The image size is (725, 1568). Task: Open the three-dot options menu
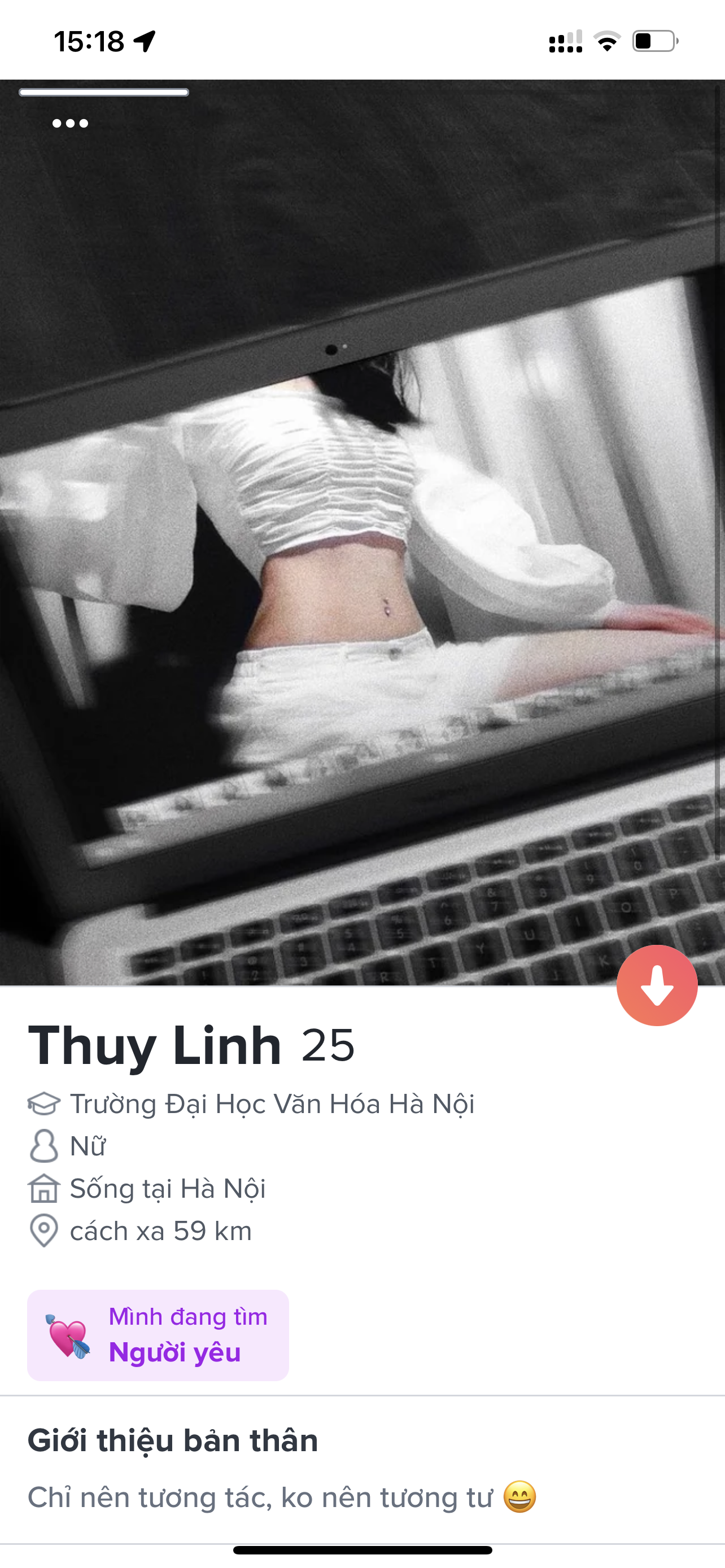pyautogui.click(x=70, y=124)
